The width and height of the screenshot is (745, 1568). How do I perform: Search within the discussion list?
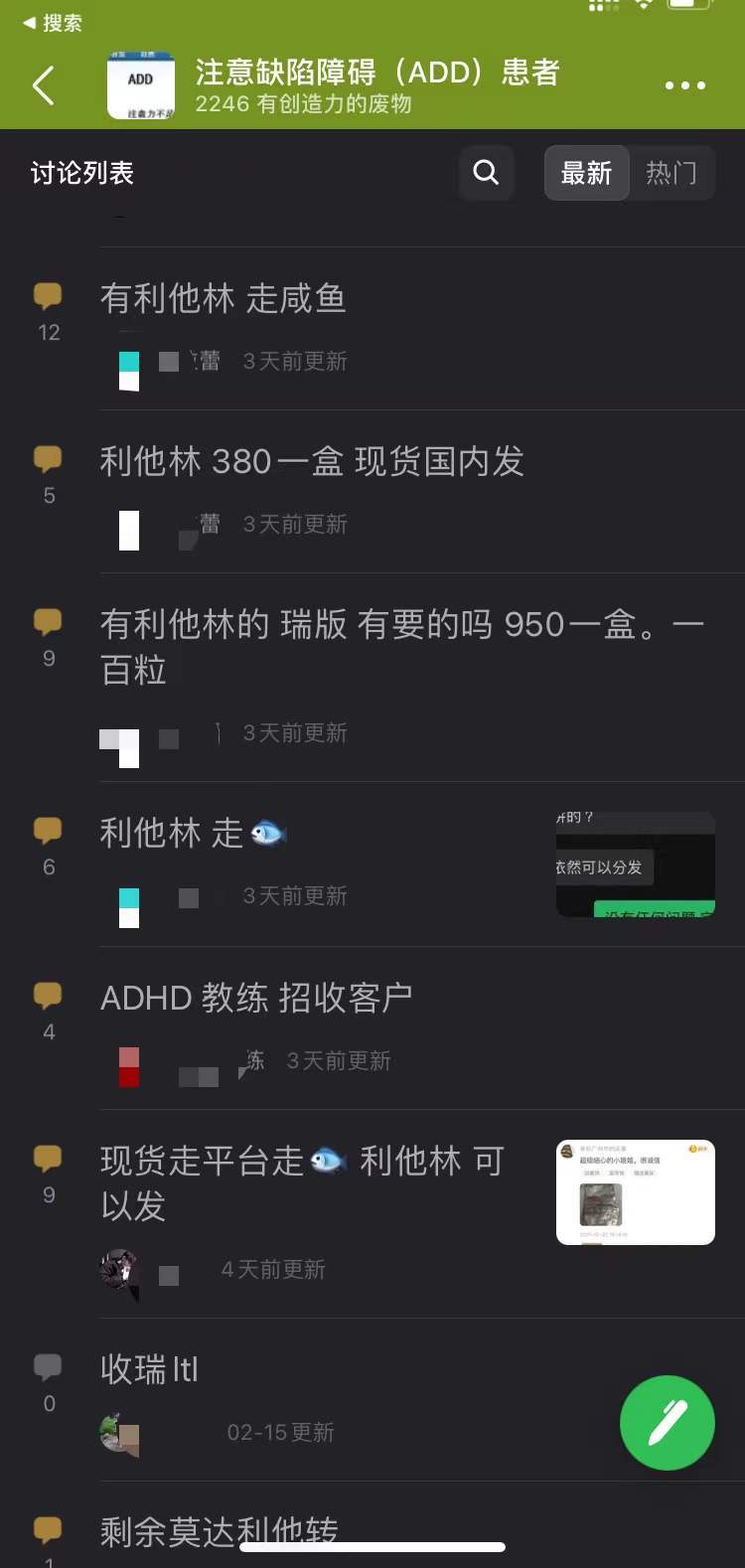pos(486,173)
